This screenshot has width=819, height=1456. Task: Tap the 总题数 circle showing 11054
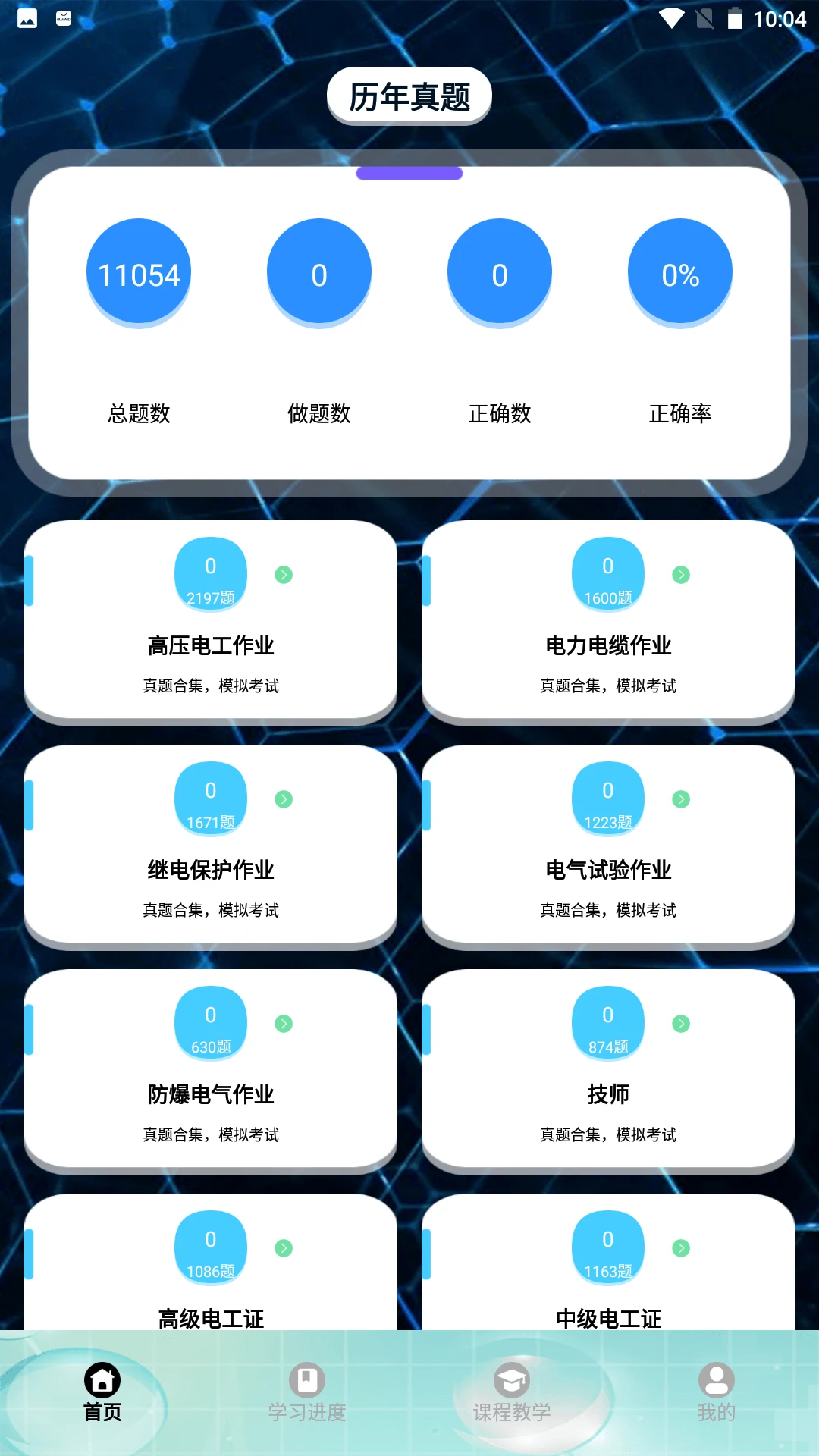[x=138, y=271]
